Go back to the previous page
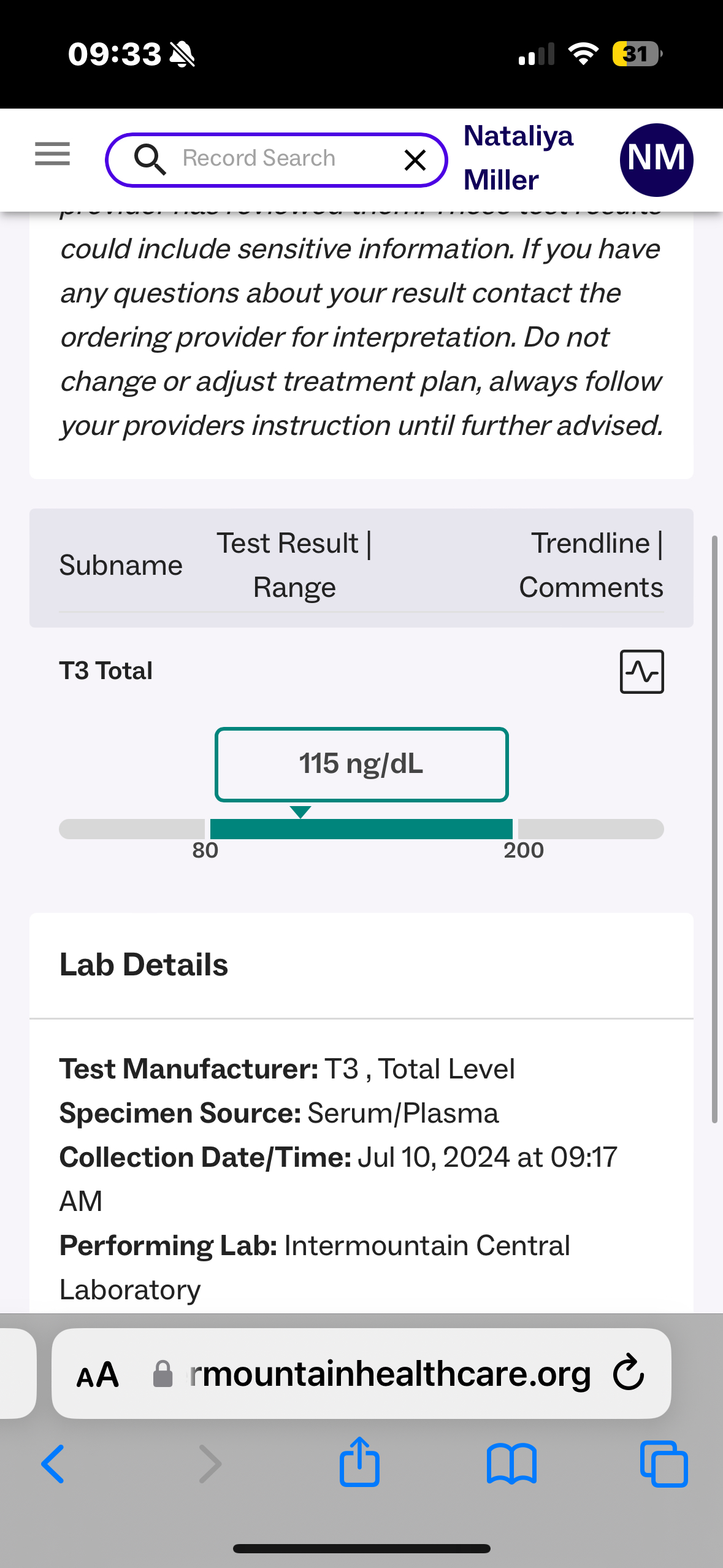This screenshot has height=1568, width=723. pyautogui.click(x=53, y=1464)
